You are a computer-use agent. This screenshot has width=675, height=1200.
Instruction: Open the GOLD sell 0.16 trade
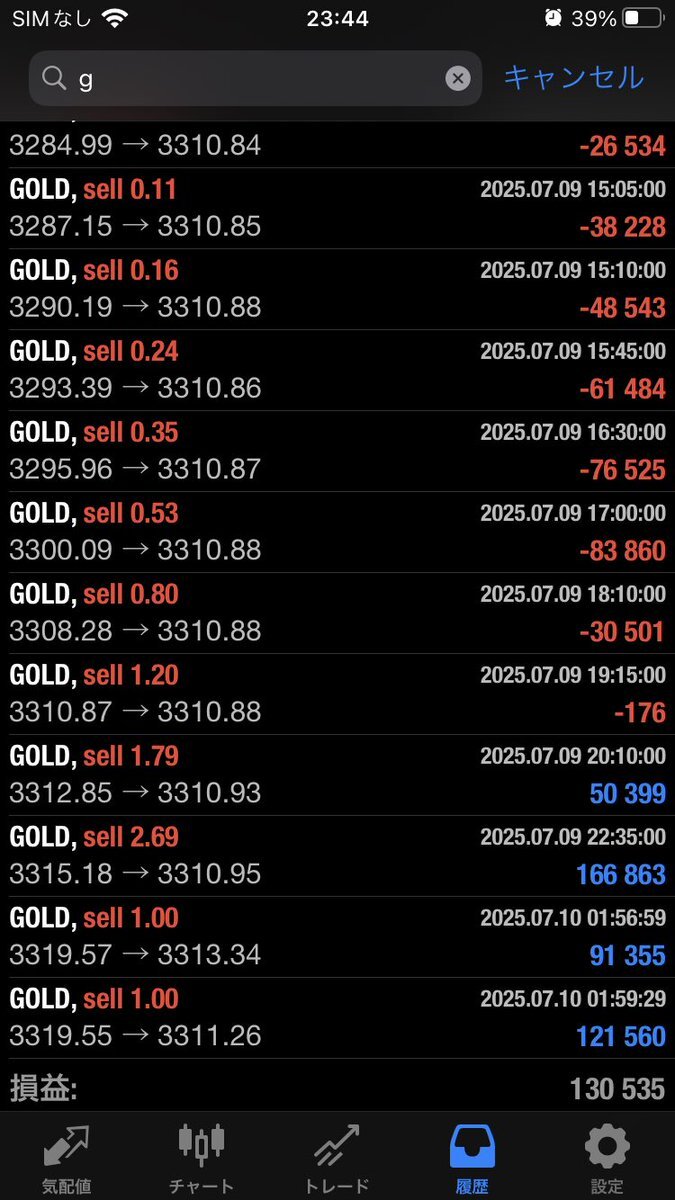pyautogui.click(x=337, y=289)
